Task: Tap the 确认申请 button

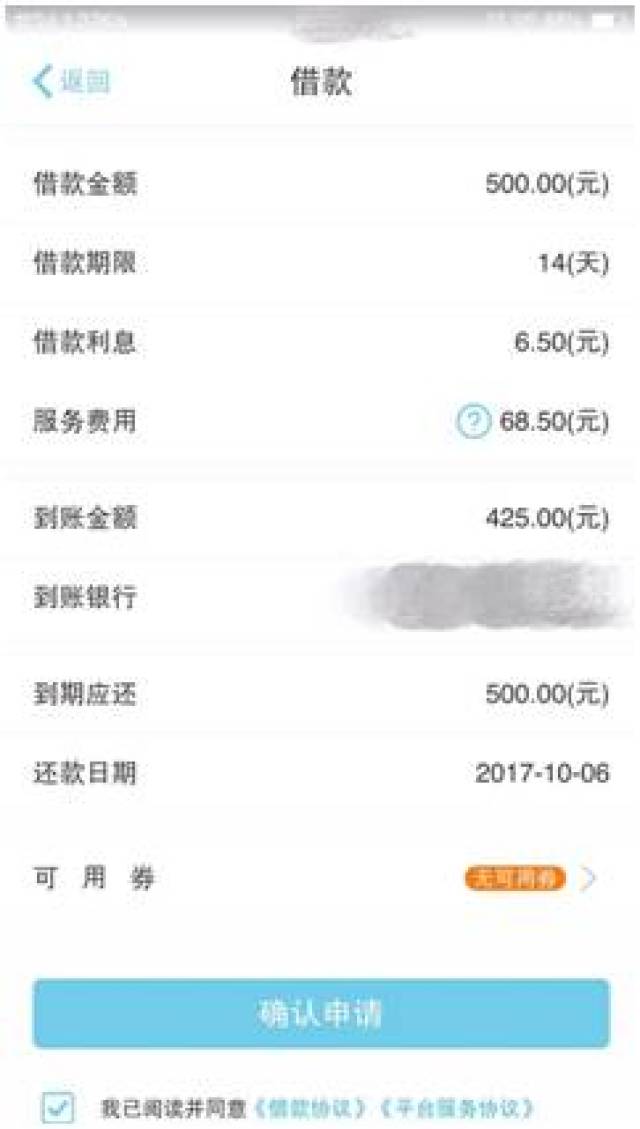Action: pyautogui.click(x=321, y=1013)
